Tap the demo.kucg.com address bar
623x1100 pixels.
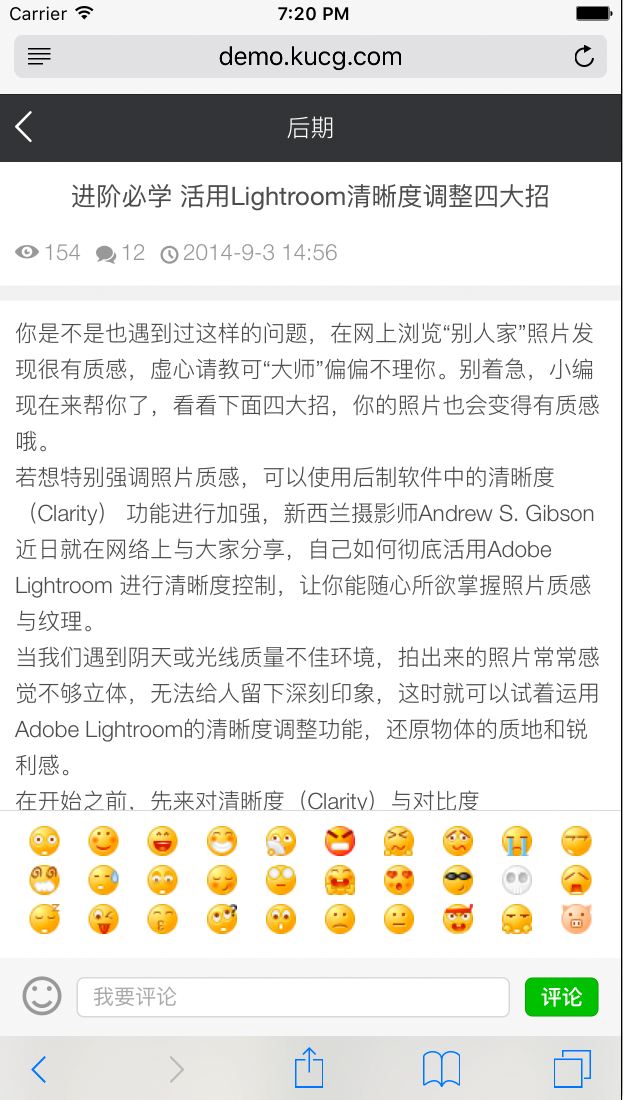[x=310, y=57]
